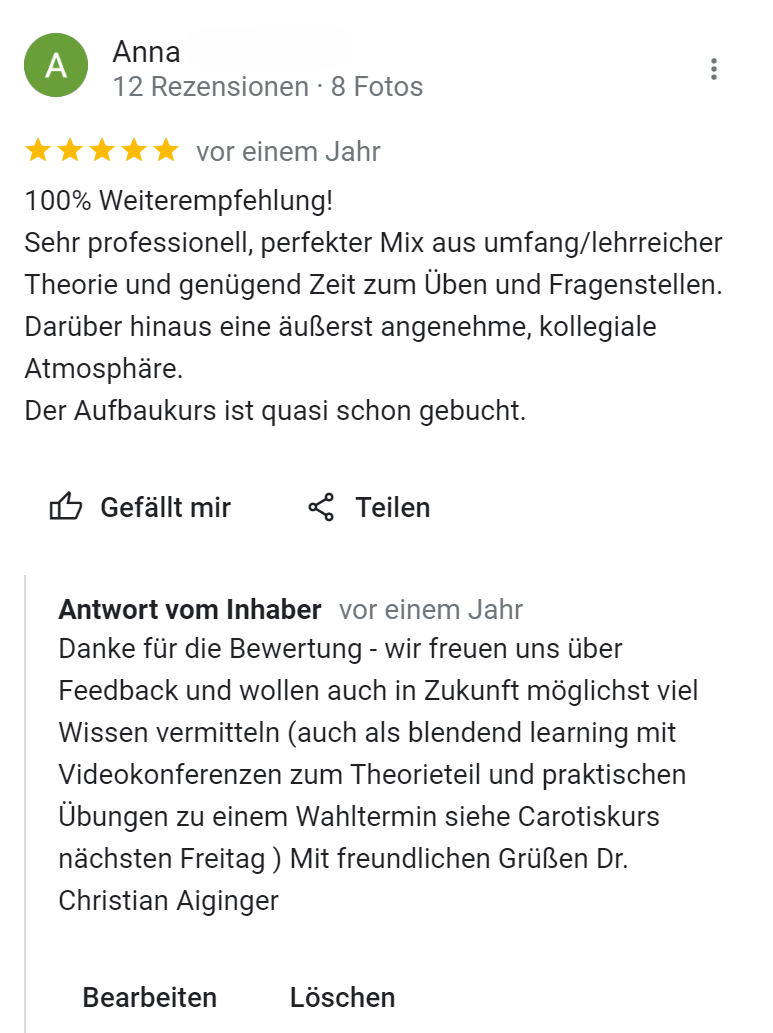Screen dimensions: 773x1033
Task: Delete the owner reply with Löschen
Action: tap(342, 997)
